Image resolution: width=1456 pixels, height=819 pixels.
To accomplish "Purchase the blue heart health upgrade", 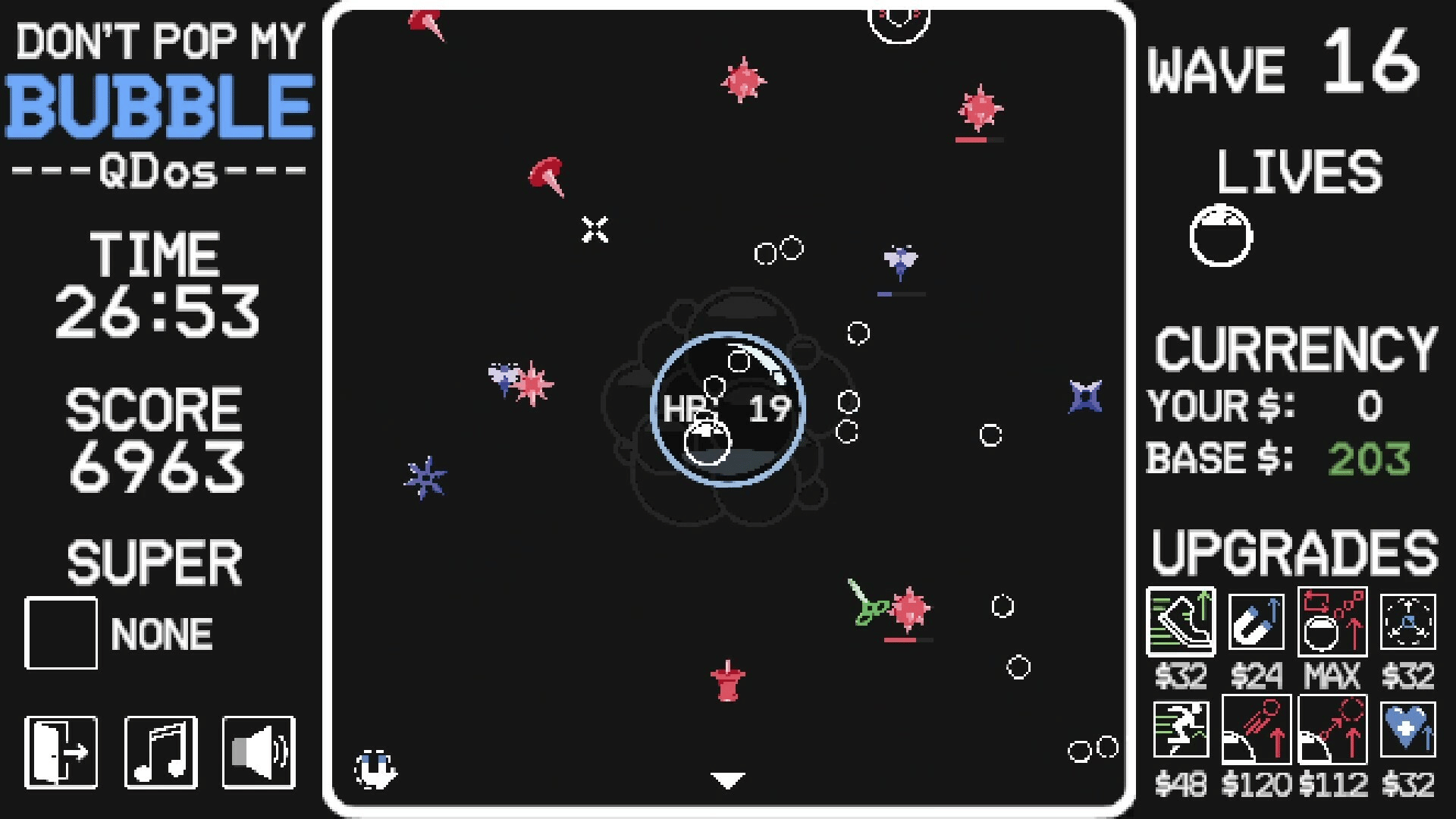I will pos(1408,730).
